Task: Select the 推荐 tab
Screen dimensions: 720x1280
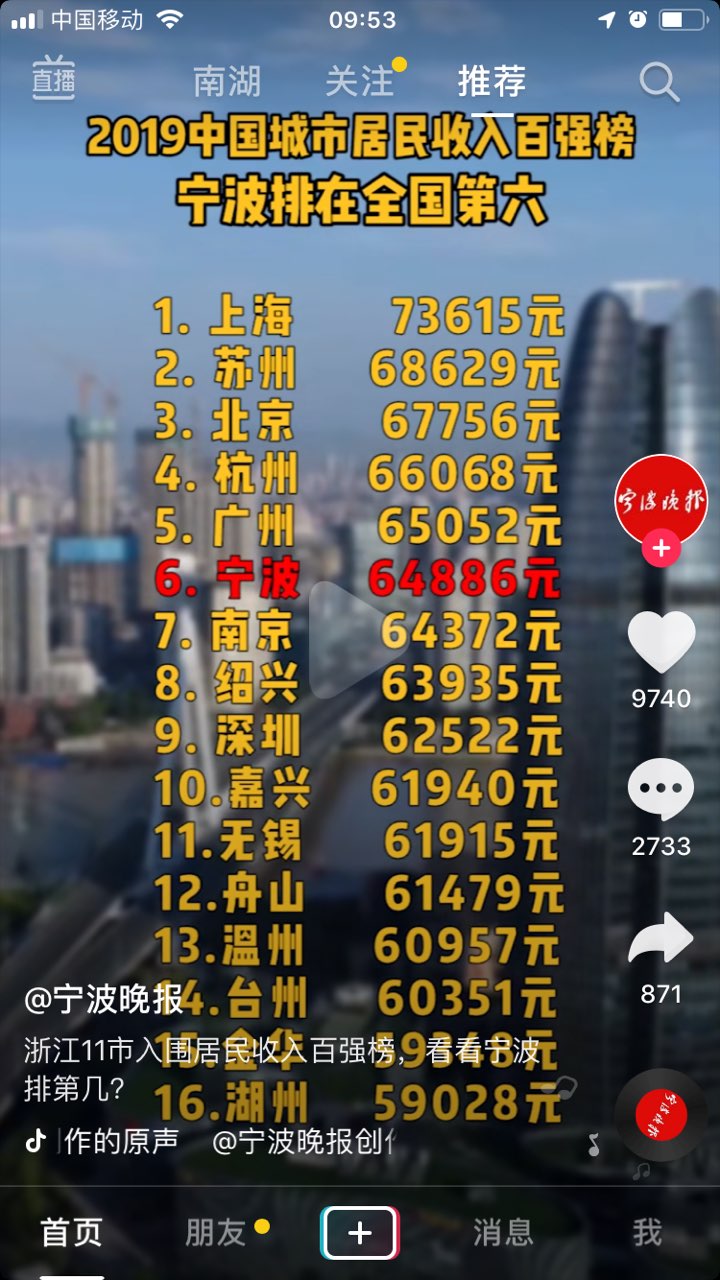Action: (492, 81)
